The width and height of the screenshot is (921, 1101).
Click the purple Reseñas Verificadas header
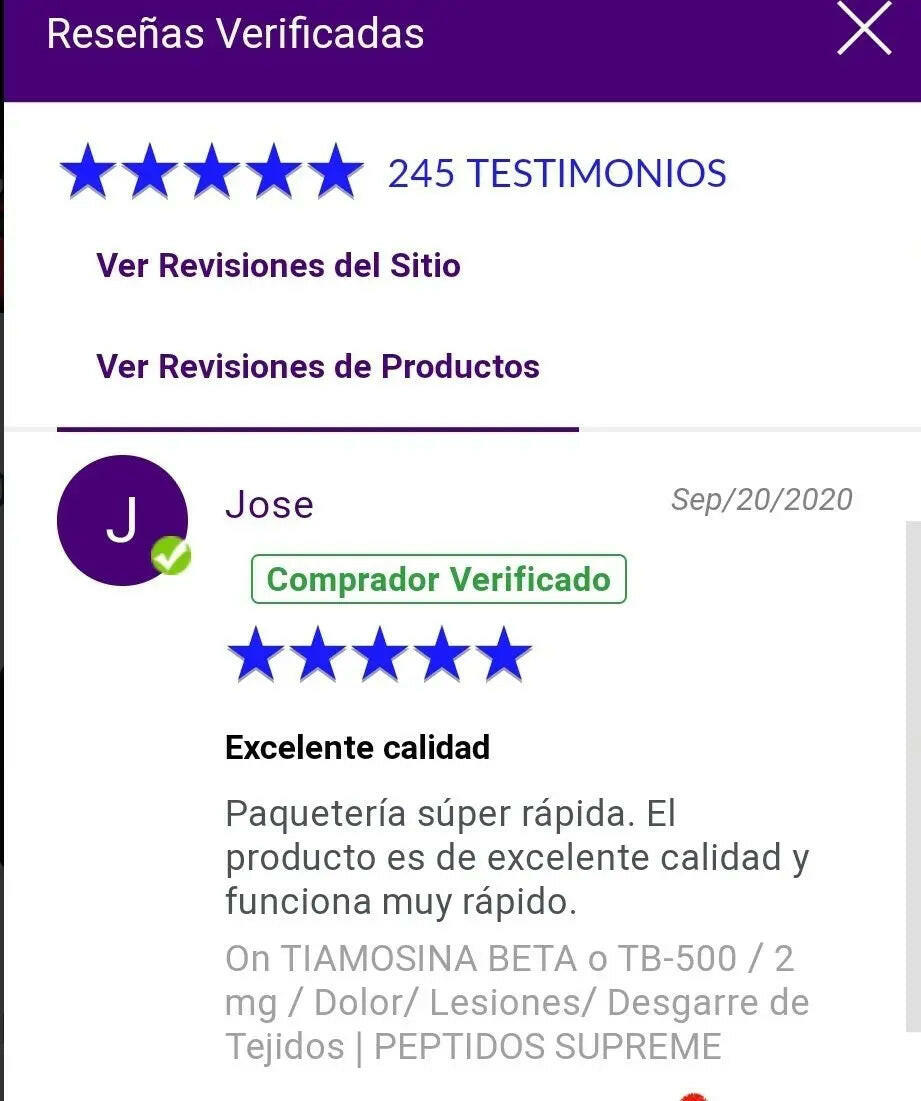pos(235,33)
